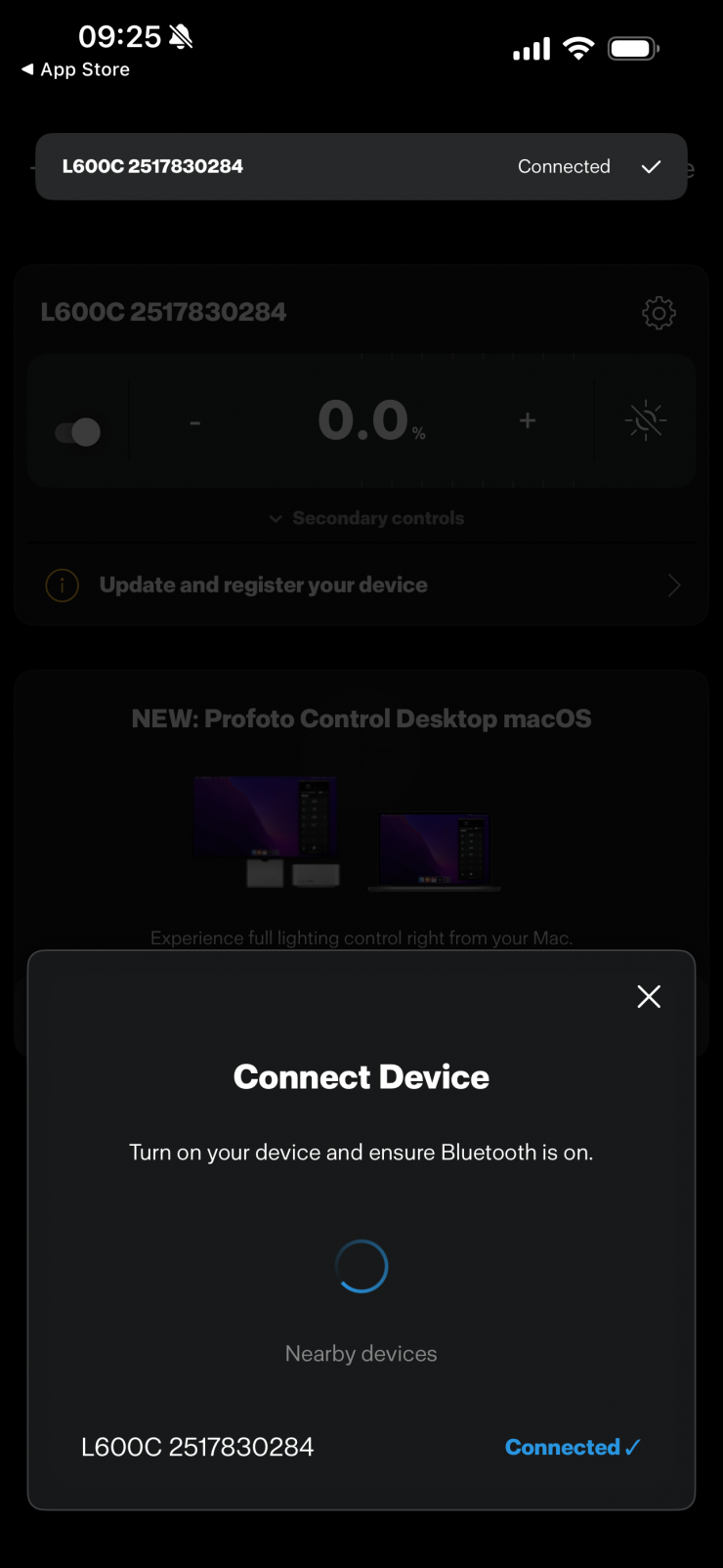Tap the L600C Connected banner
This screenshot has height=1568, width=723.
click(361, 167)
